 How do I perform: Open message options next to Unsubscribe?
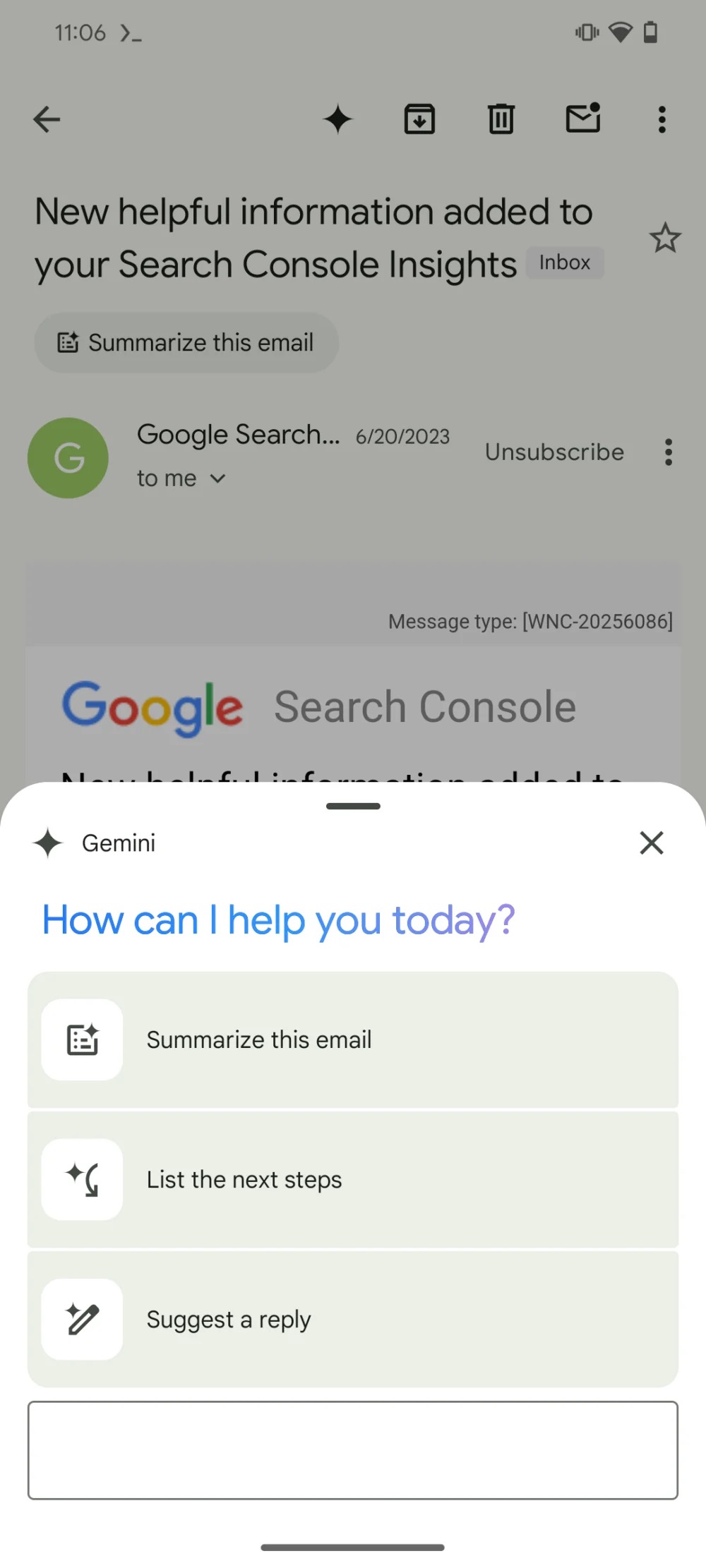[x=668, y=452]
